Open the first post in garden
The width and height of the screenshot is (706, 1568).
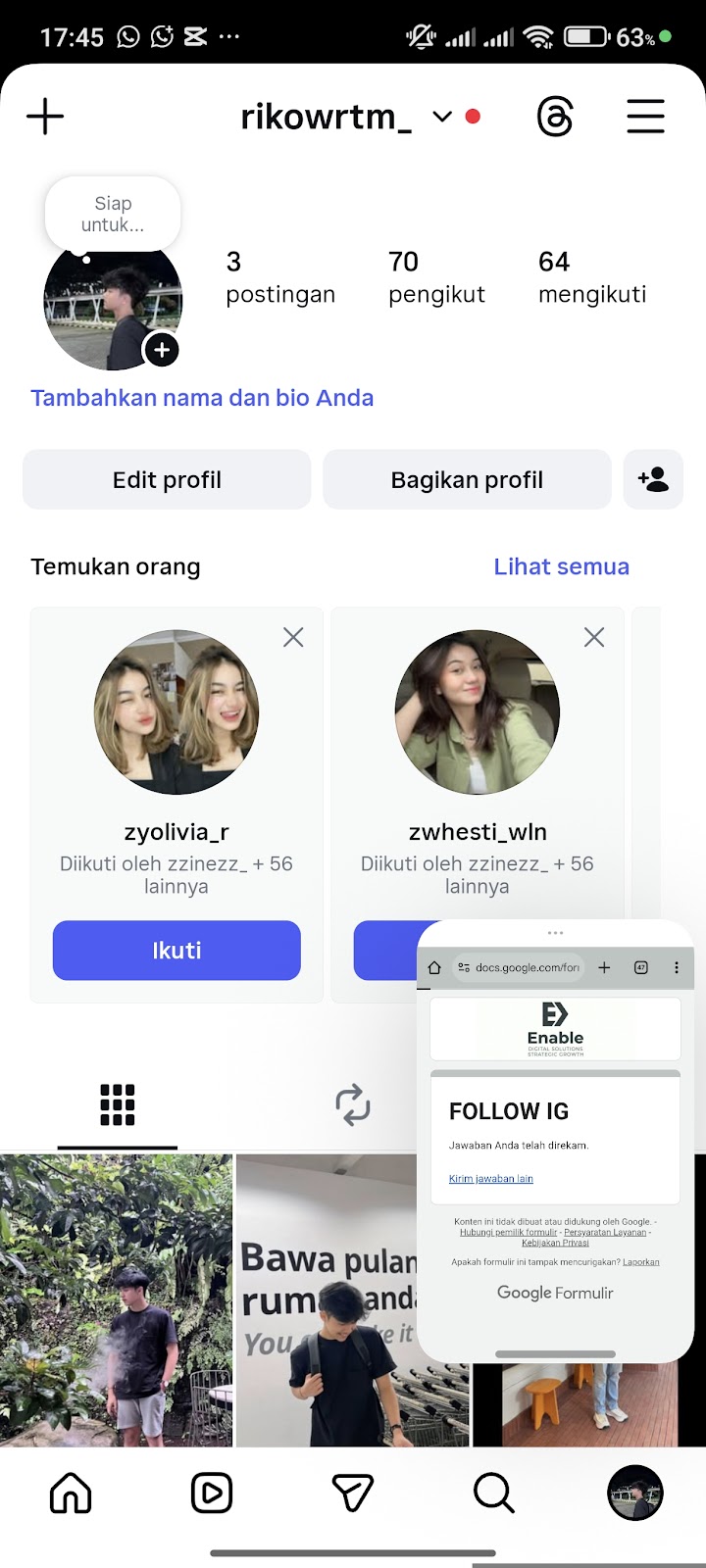(x=116, y=1299)
